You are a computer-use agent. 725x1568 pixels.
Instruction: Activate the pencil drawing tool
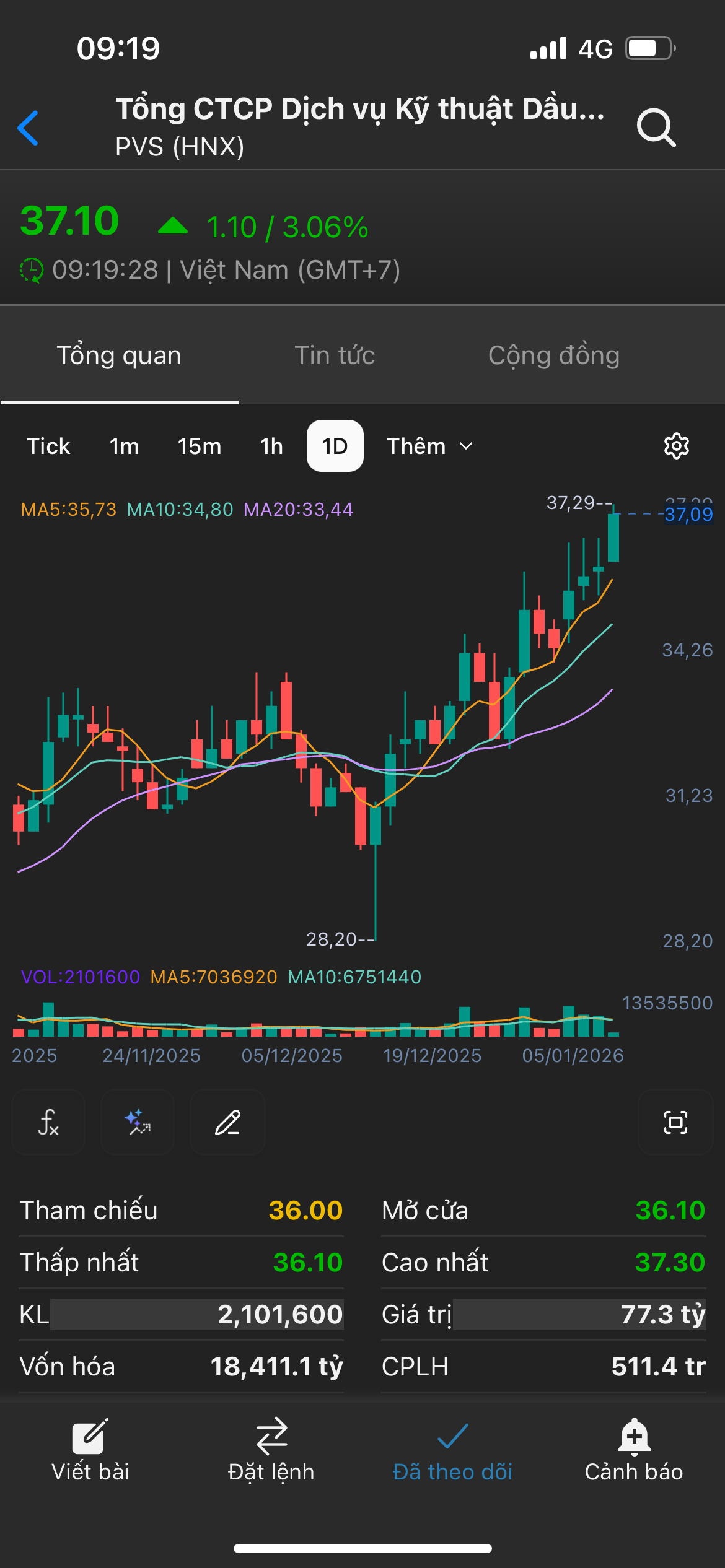pyautogui.click(x=227, y=1122)
